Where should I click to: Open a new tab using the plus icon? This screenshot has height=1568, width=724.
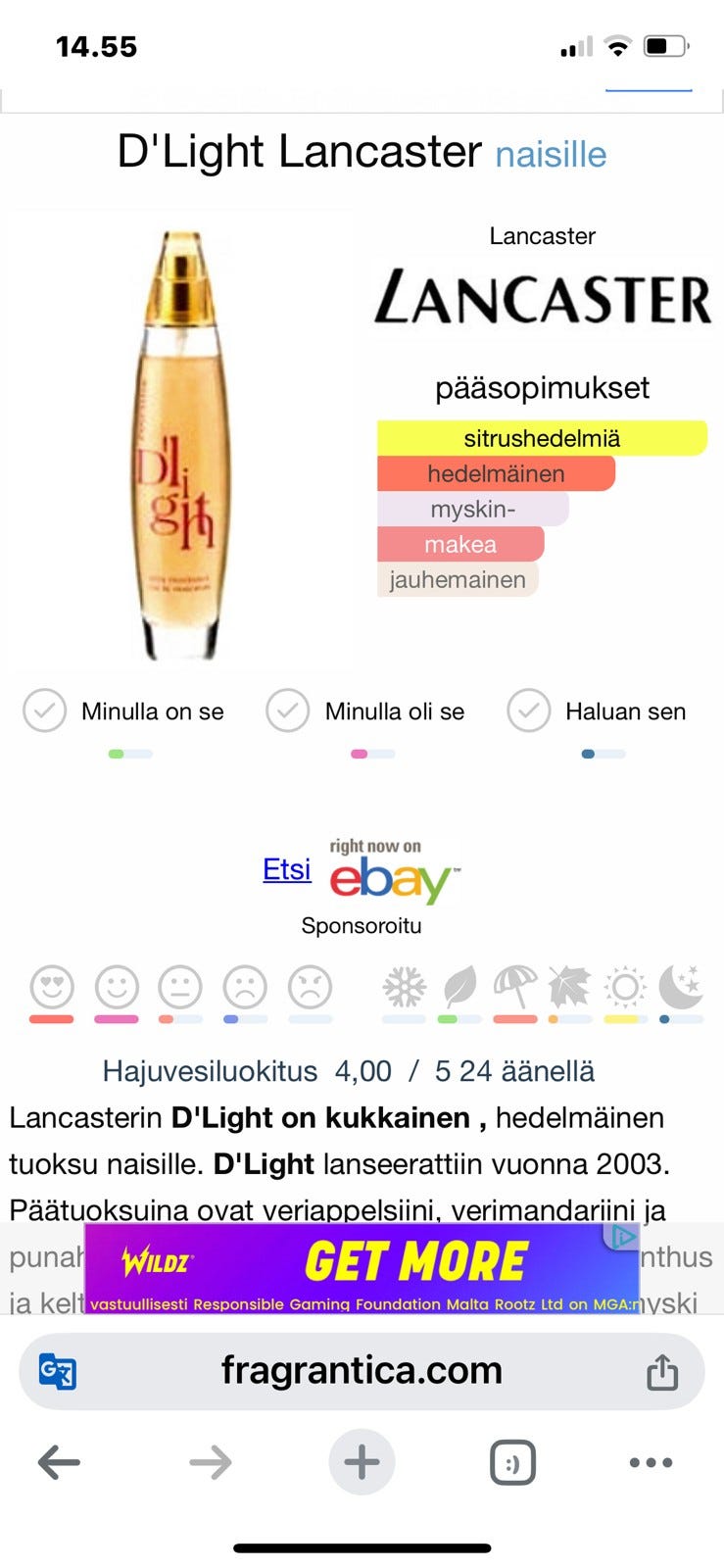362,1462
